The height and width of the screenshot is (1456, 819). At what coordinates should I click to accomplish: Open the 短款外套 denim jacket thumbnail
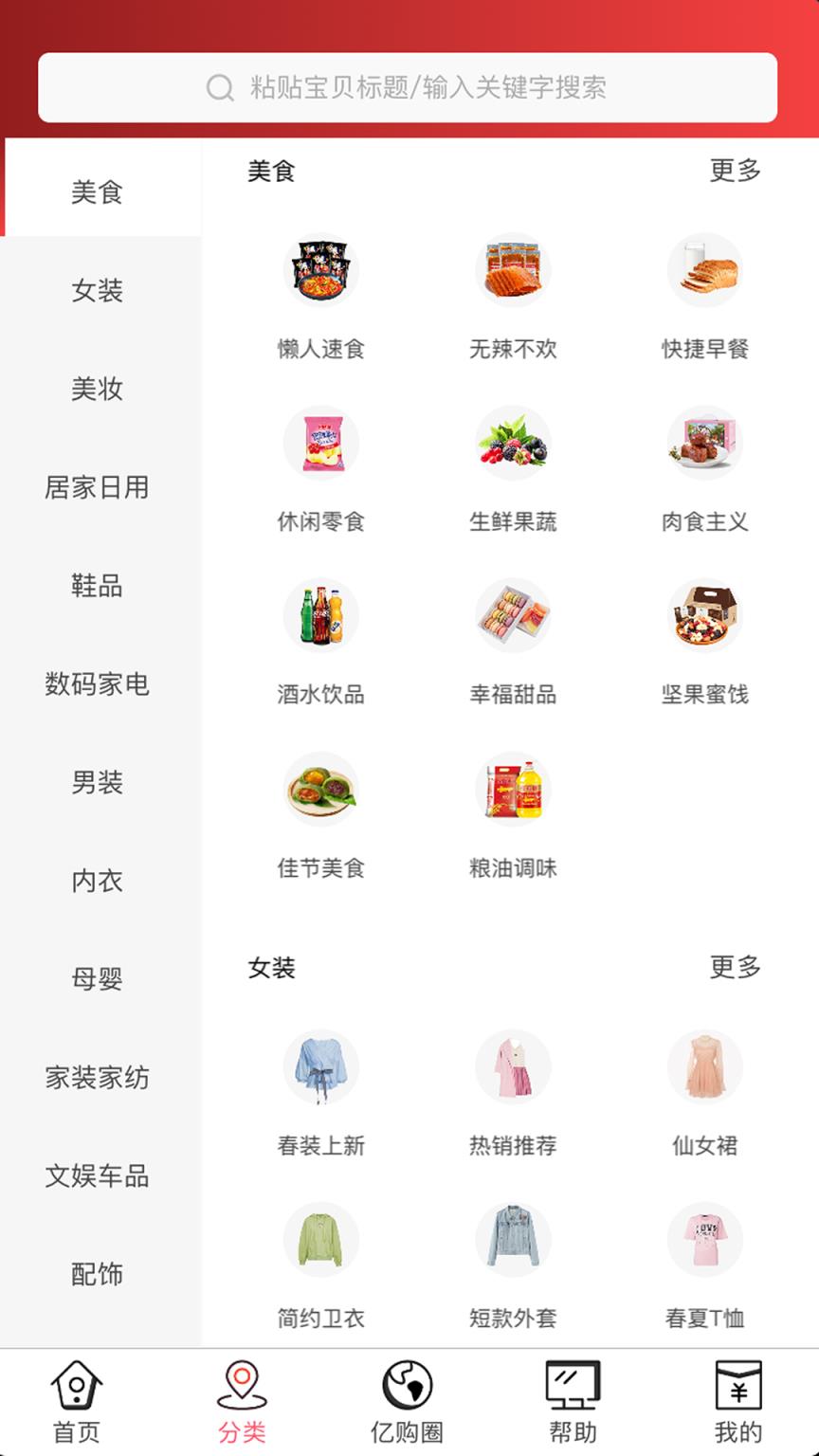coord(513,1239)
